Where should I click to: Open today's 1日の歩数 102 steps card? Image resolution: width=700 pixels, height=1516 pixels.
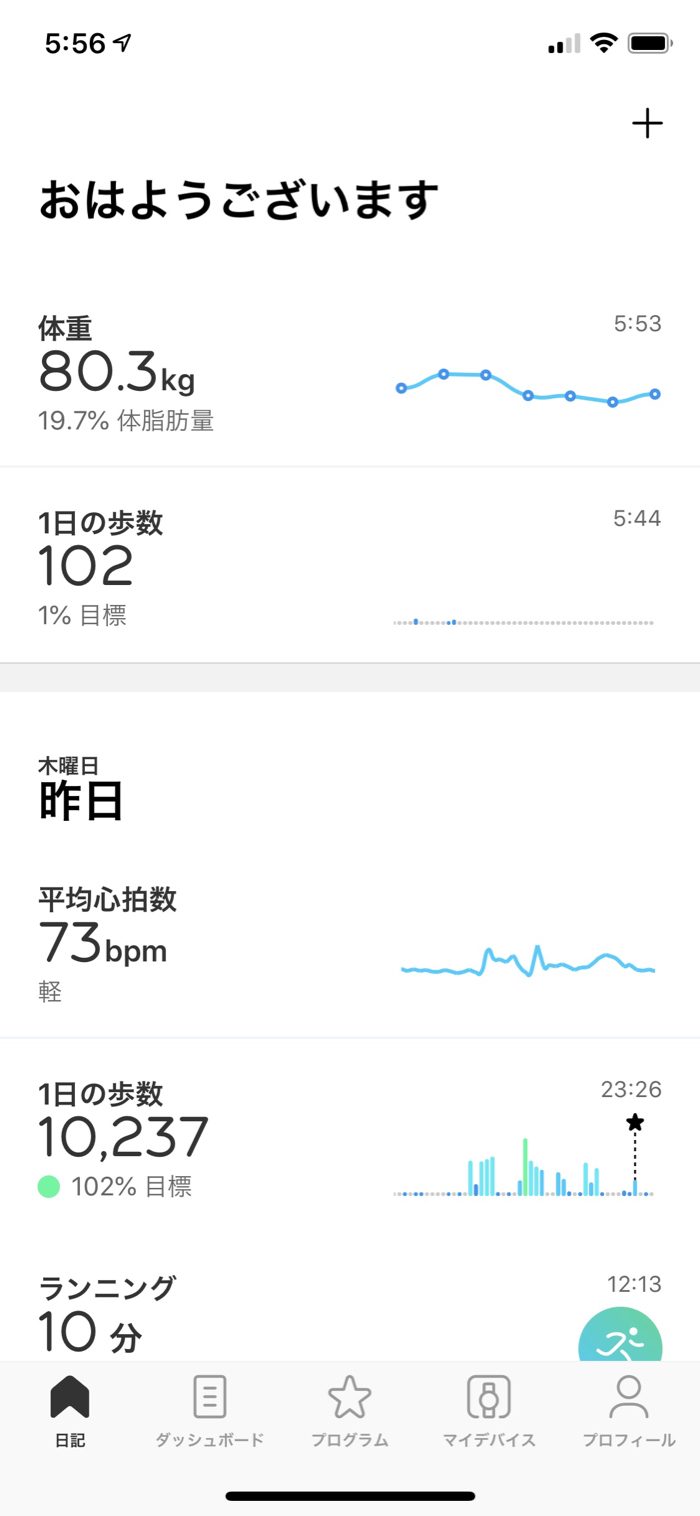pos(350,567)
